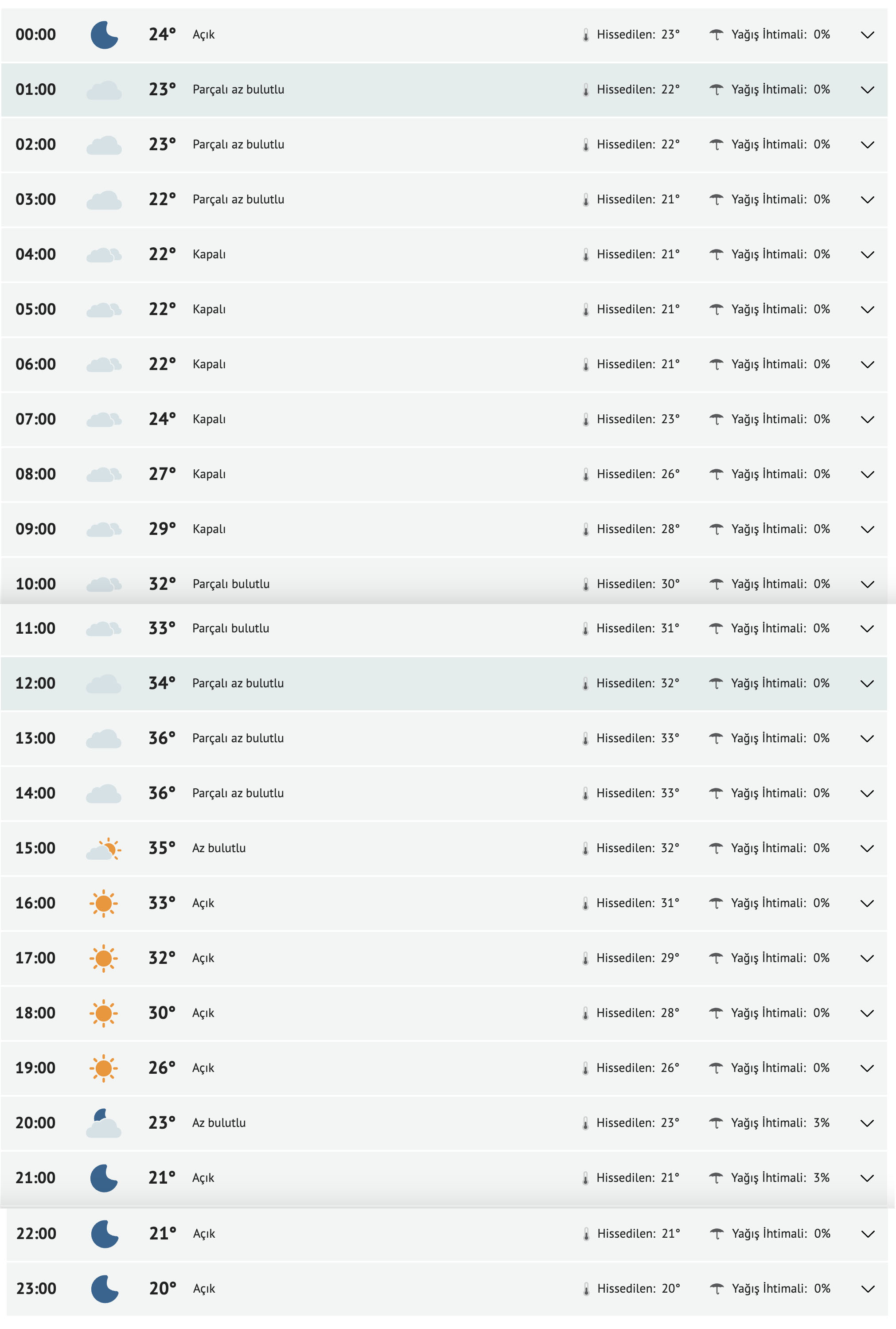Expand the 21:00 forecast details
896x1329 pixels.
click(x=866, y=1178)
